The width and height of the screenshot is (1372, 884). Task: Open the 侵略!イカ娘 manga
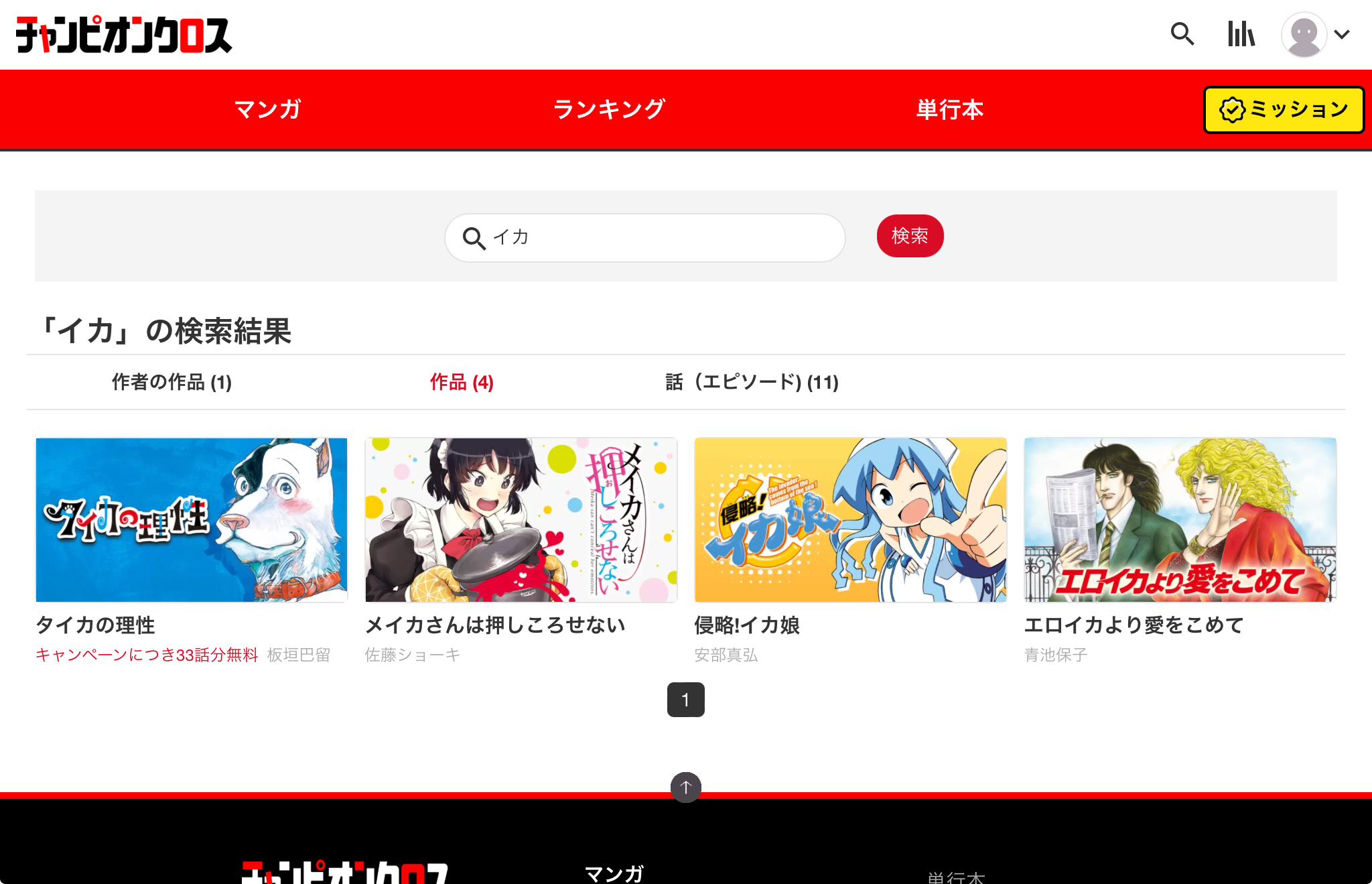(x=850, y=520)
